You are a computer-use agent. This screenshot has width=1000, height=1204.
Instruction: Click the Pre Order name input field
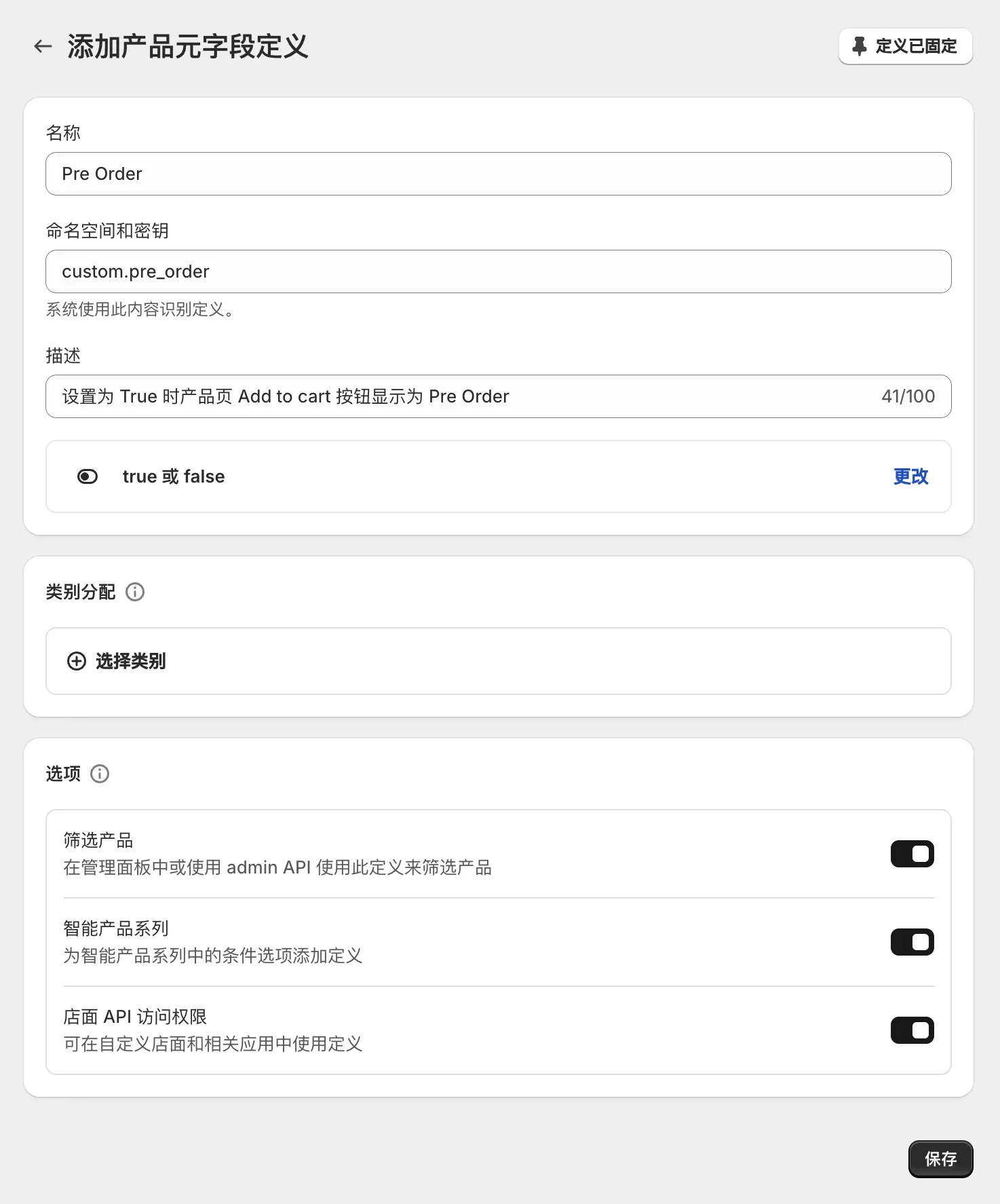pos(499,174)
